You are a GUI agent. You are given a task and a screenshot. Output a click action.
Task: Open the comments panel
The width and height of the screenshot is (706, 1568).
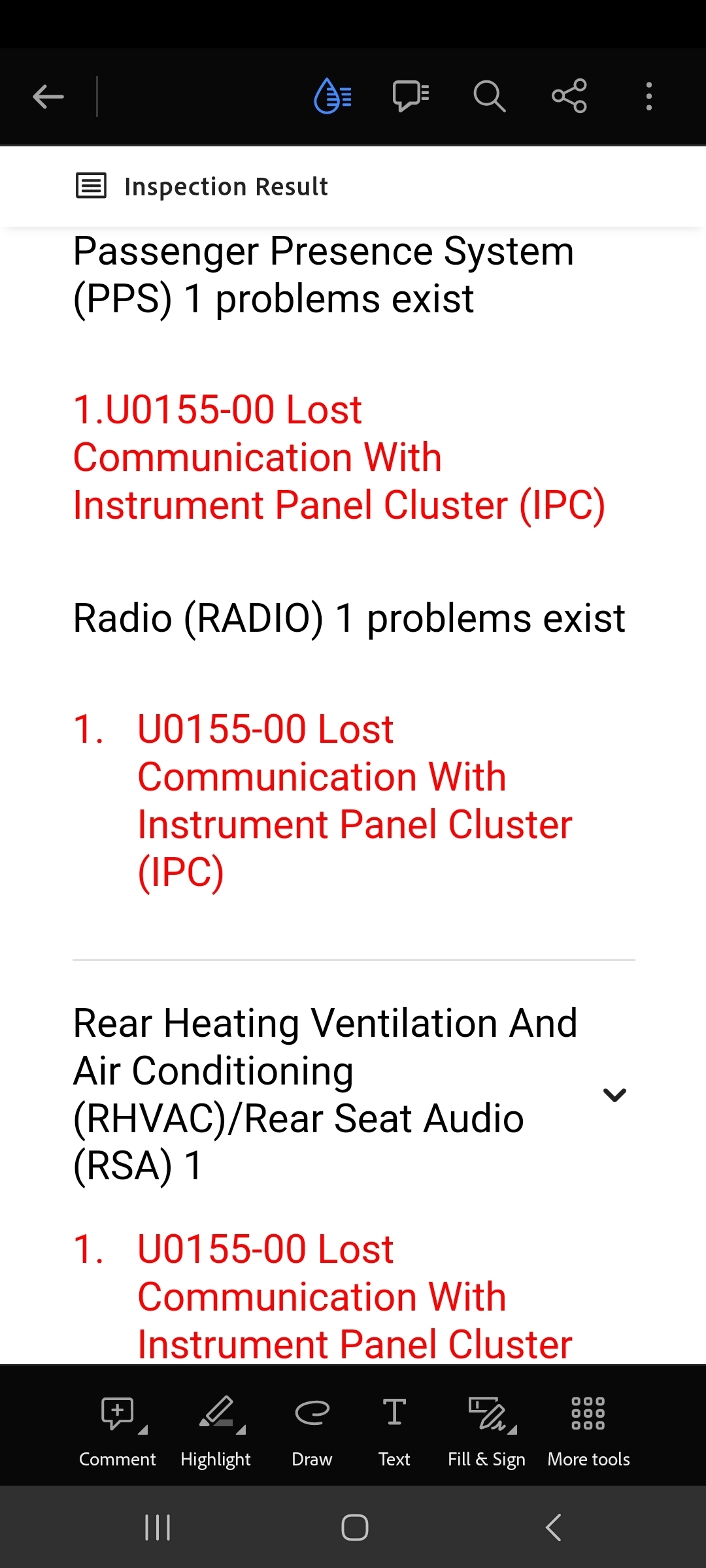click(x=411, y=97)
